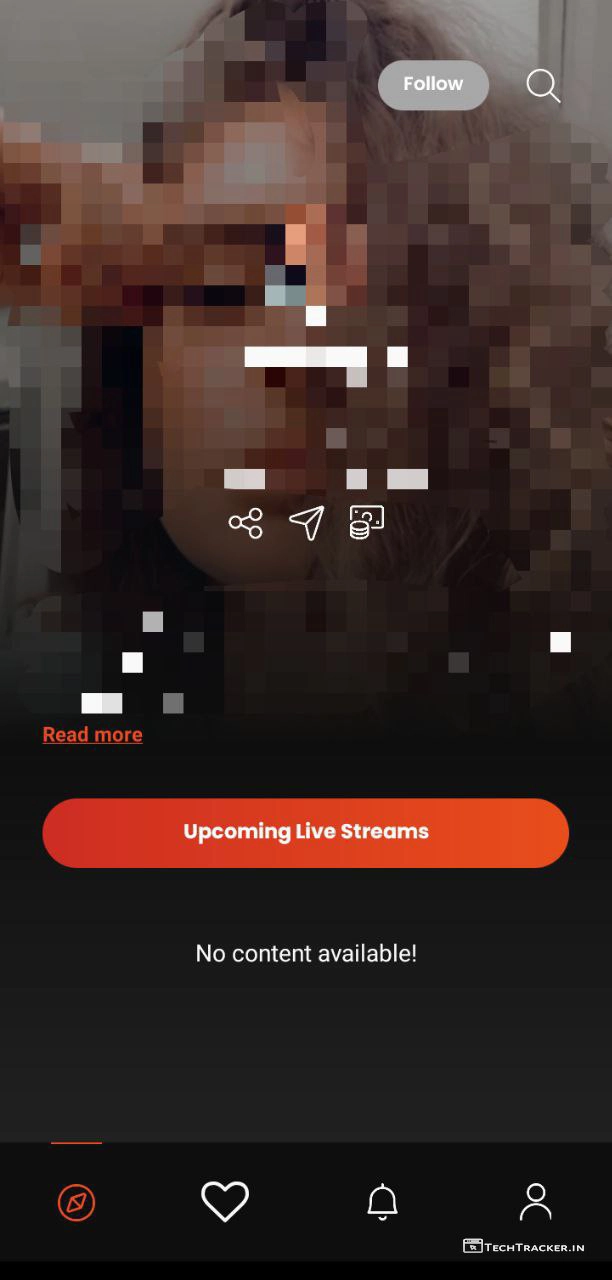This screenshot has height=1280, width=612.
Task: Switch to the explore compass tab
Action: [x=76, y=1202]
